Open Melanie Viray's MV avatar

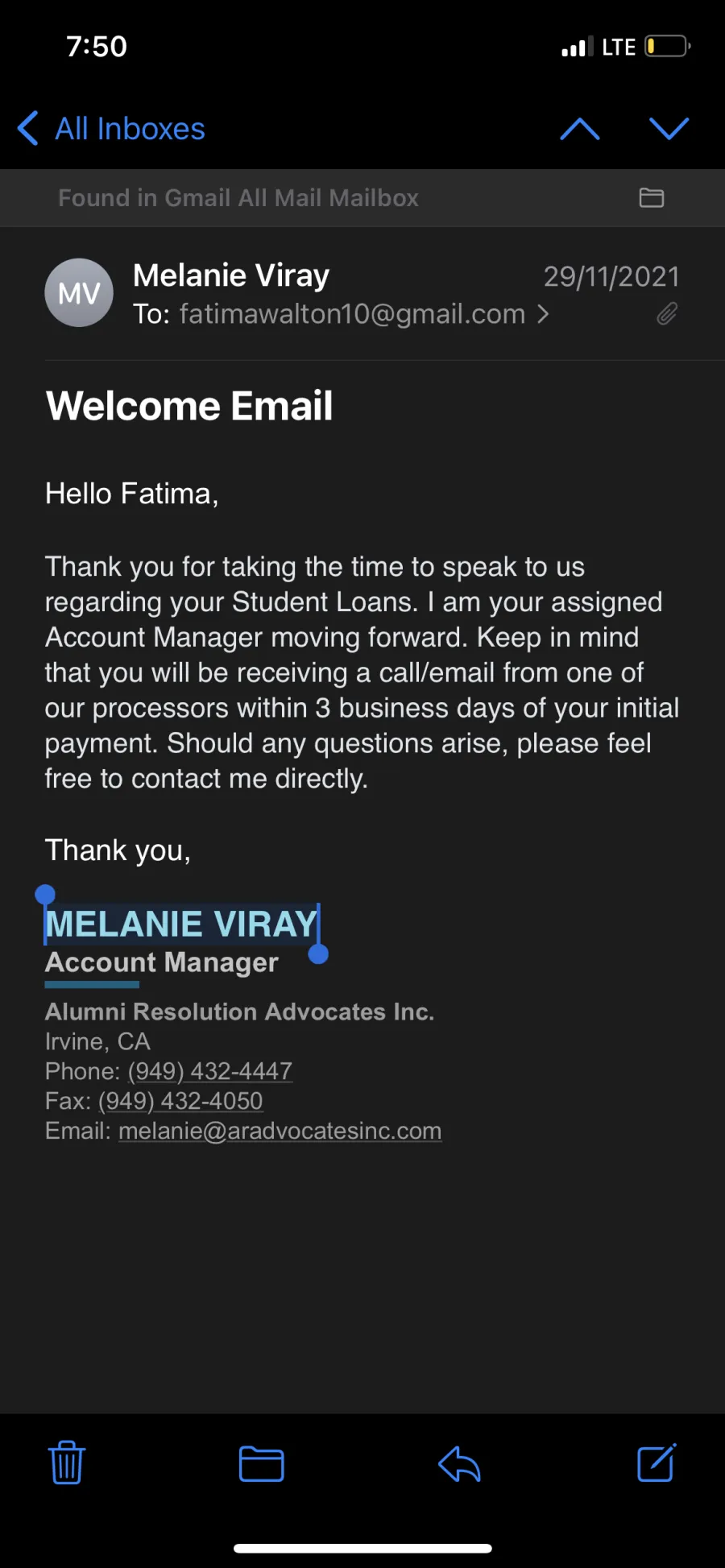(79, 292)
